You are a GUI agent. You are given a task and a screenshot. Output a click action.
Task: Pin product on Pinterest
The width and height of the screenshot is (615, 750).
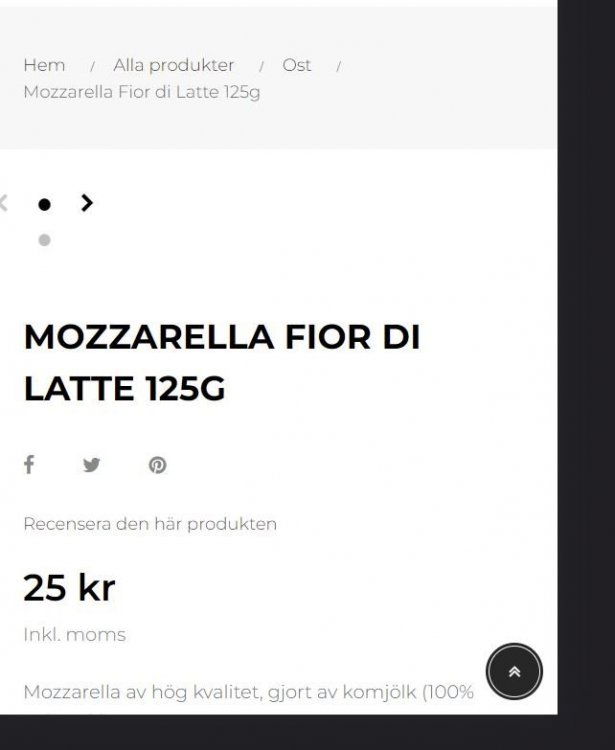pyautogui.click(x=157, y=465)
